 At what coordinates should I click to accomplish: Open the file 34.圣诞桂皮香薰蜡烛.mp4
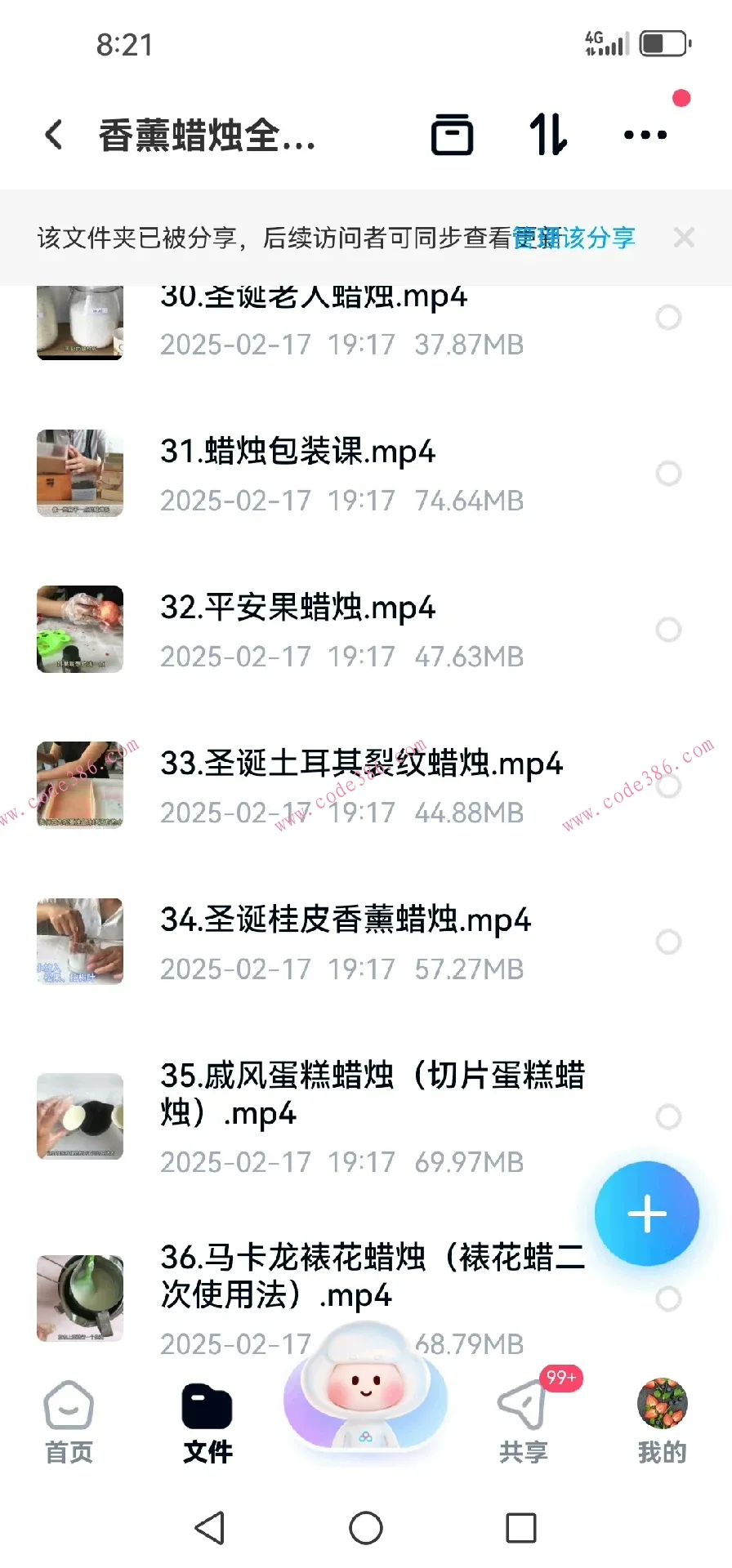[x=346, y=920]
